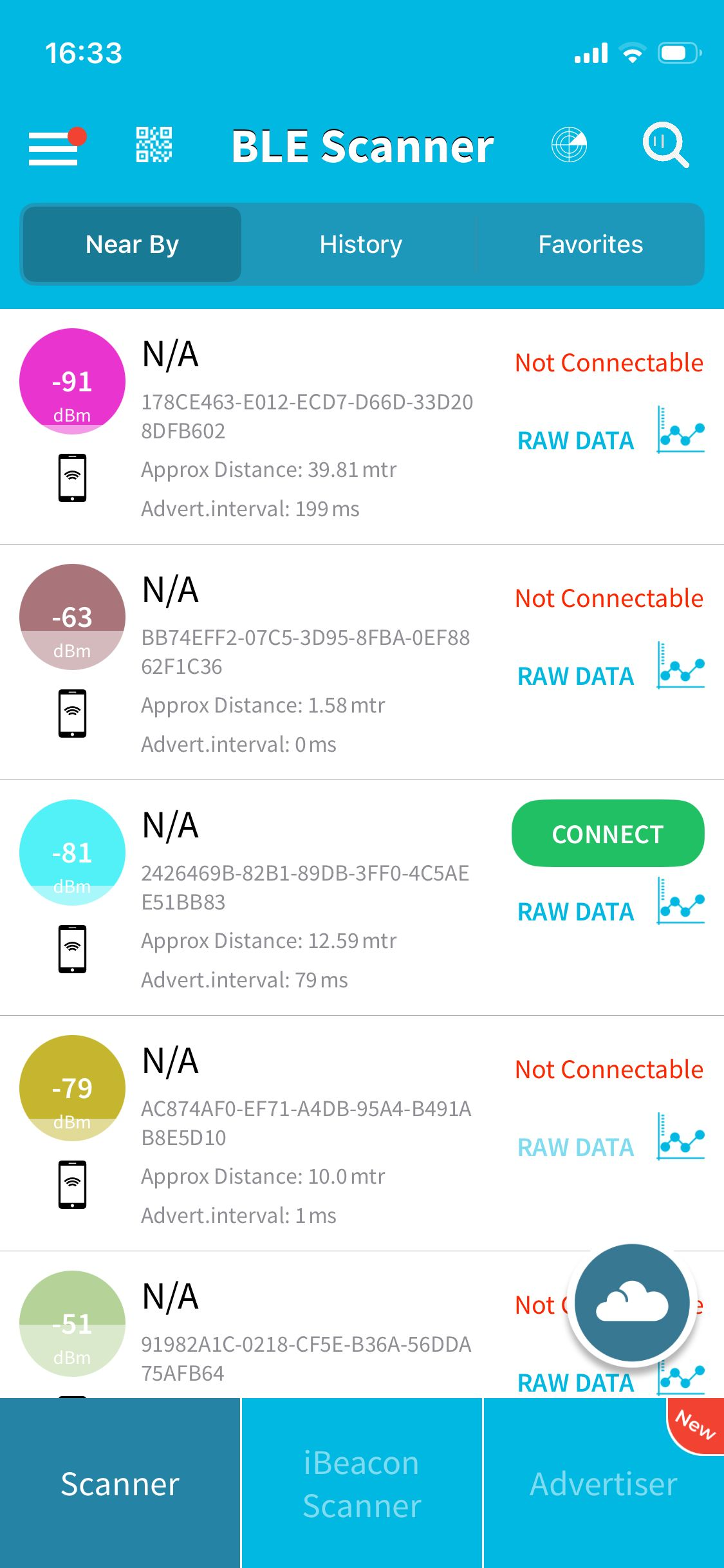Open signal graph for the -79 dBm device

680,1137
